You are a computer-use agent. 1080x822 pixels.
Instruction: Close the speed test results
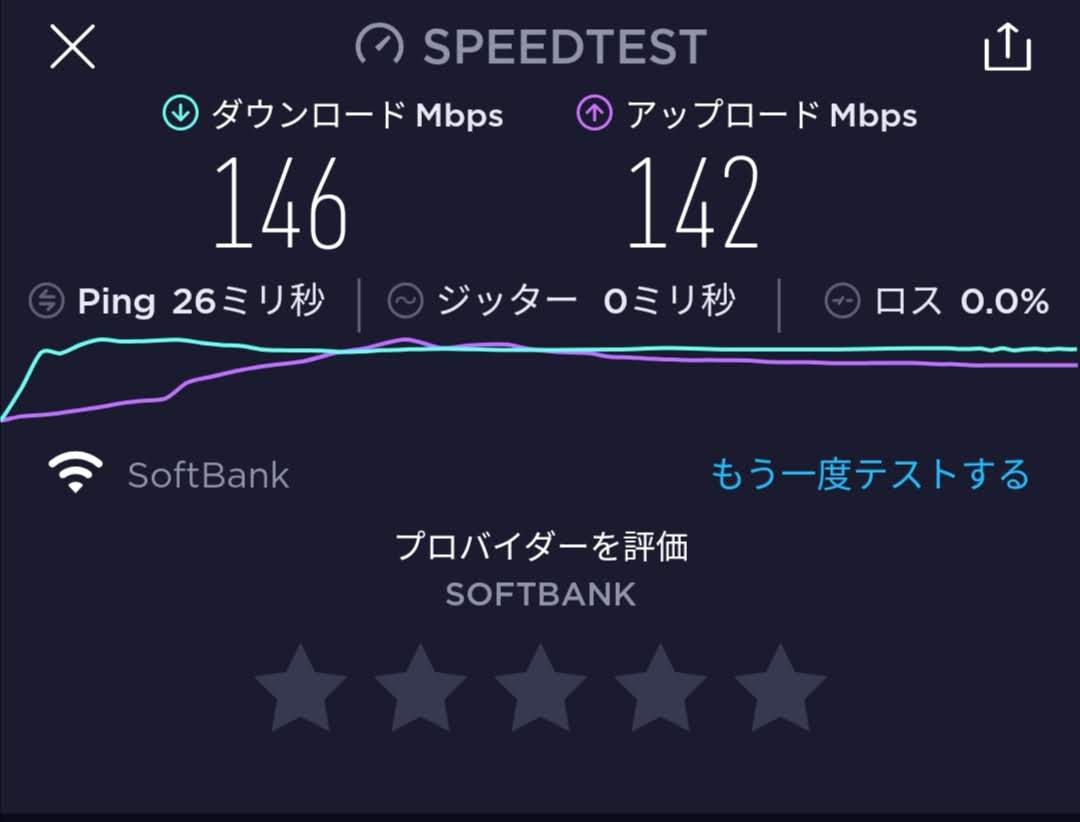(x=72, y=47)
